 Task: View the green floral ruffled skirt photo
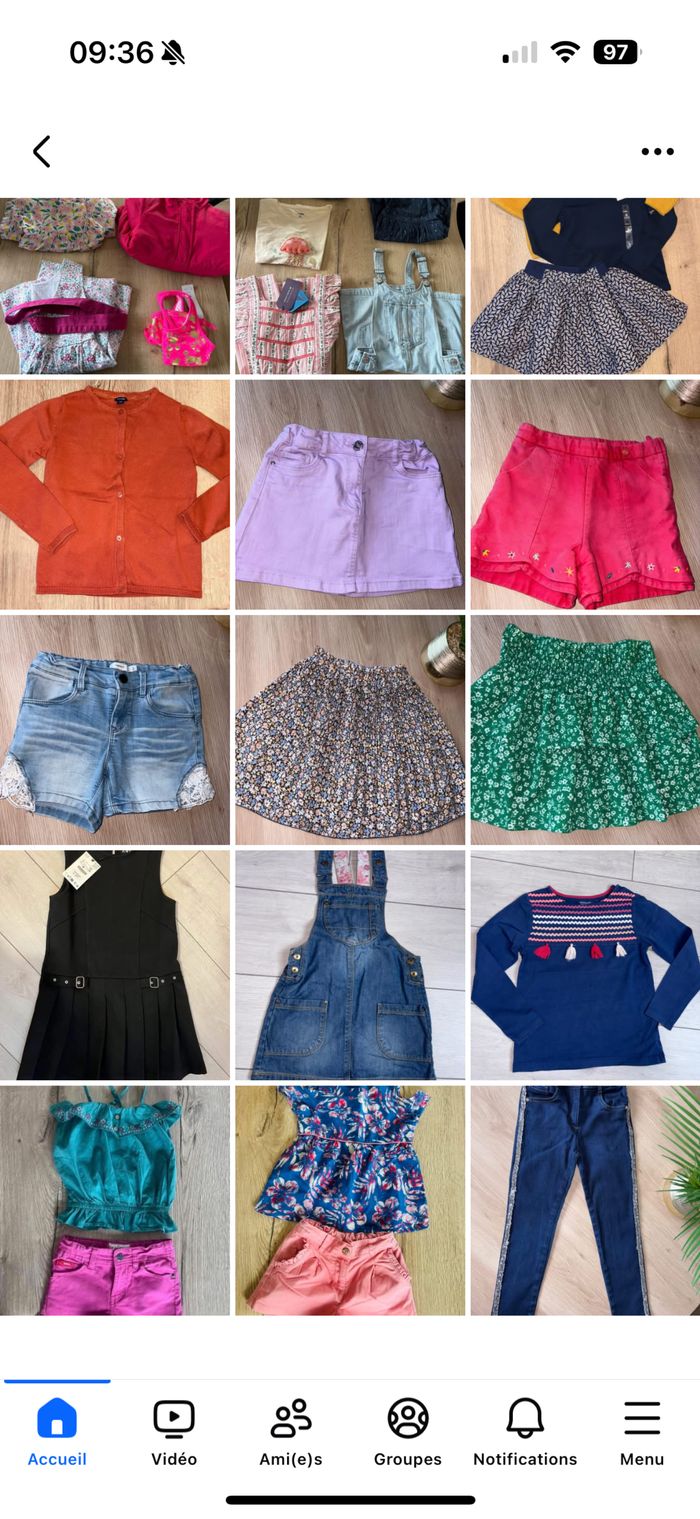point(585,729)
